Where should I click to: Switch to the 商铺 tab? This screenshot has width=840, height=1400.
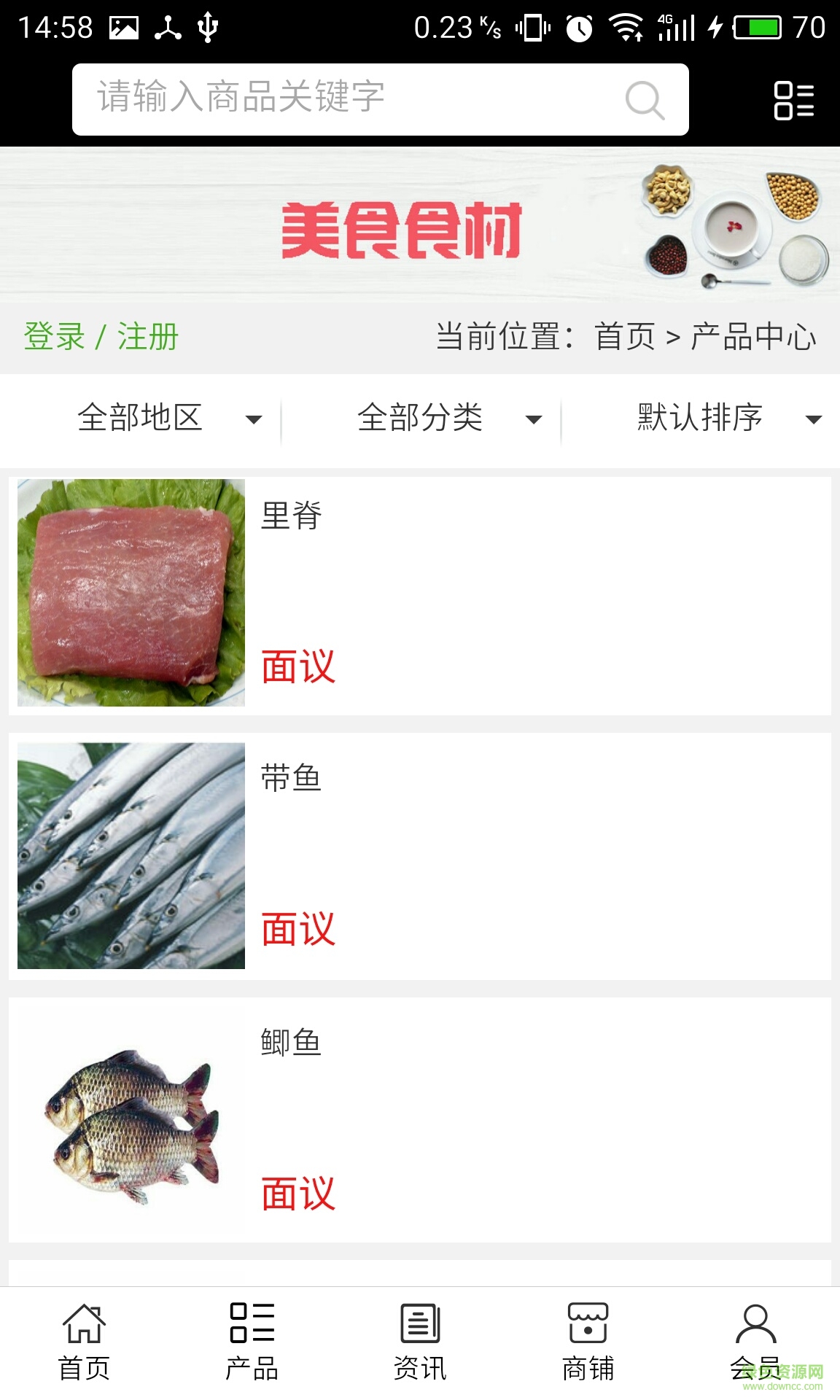click(x=588, y=1343)
